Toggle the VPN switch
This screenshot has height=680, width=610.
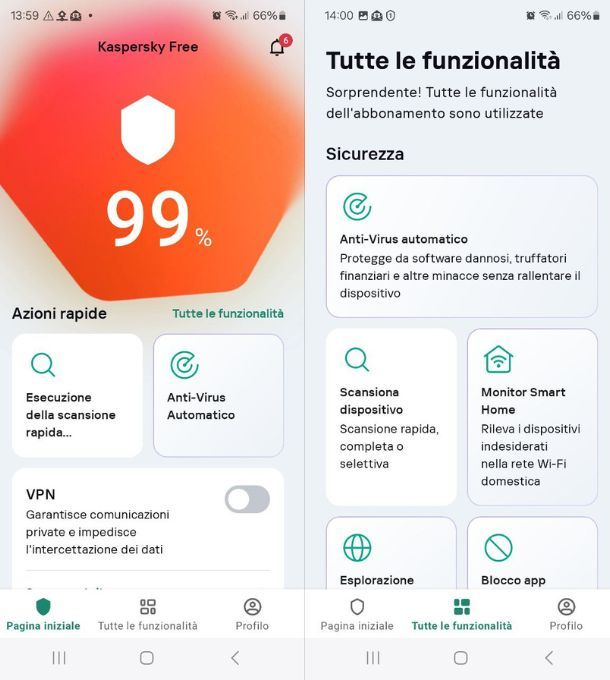pos(247,499)
